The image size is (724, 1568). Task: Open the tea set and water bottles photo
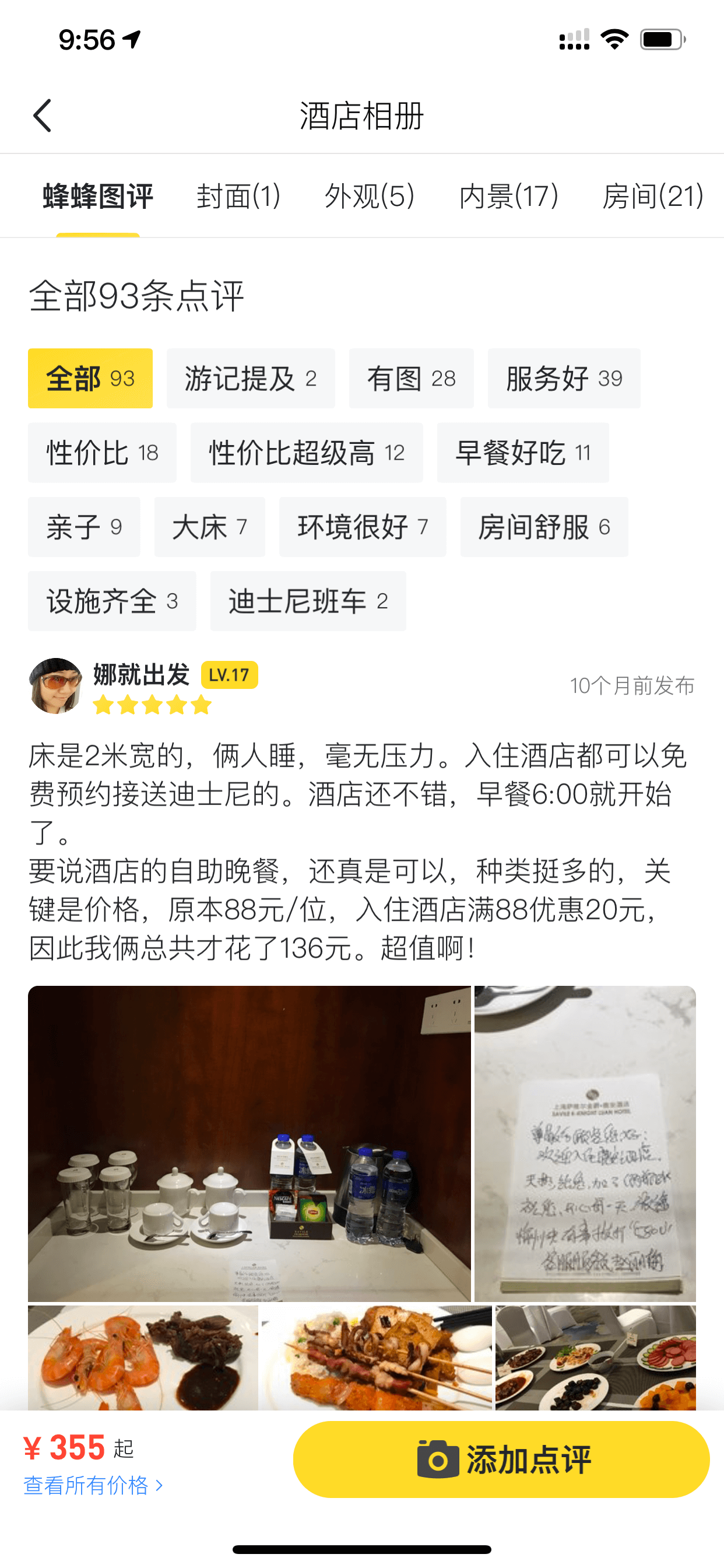pyautogui.click(x=249, y=1144)
